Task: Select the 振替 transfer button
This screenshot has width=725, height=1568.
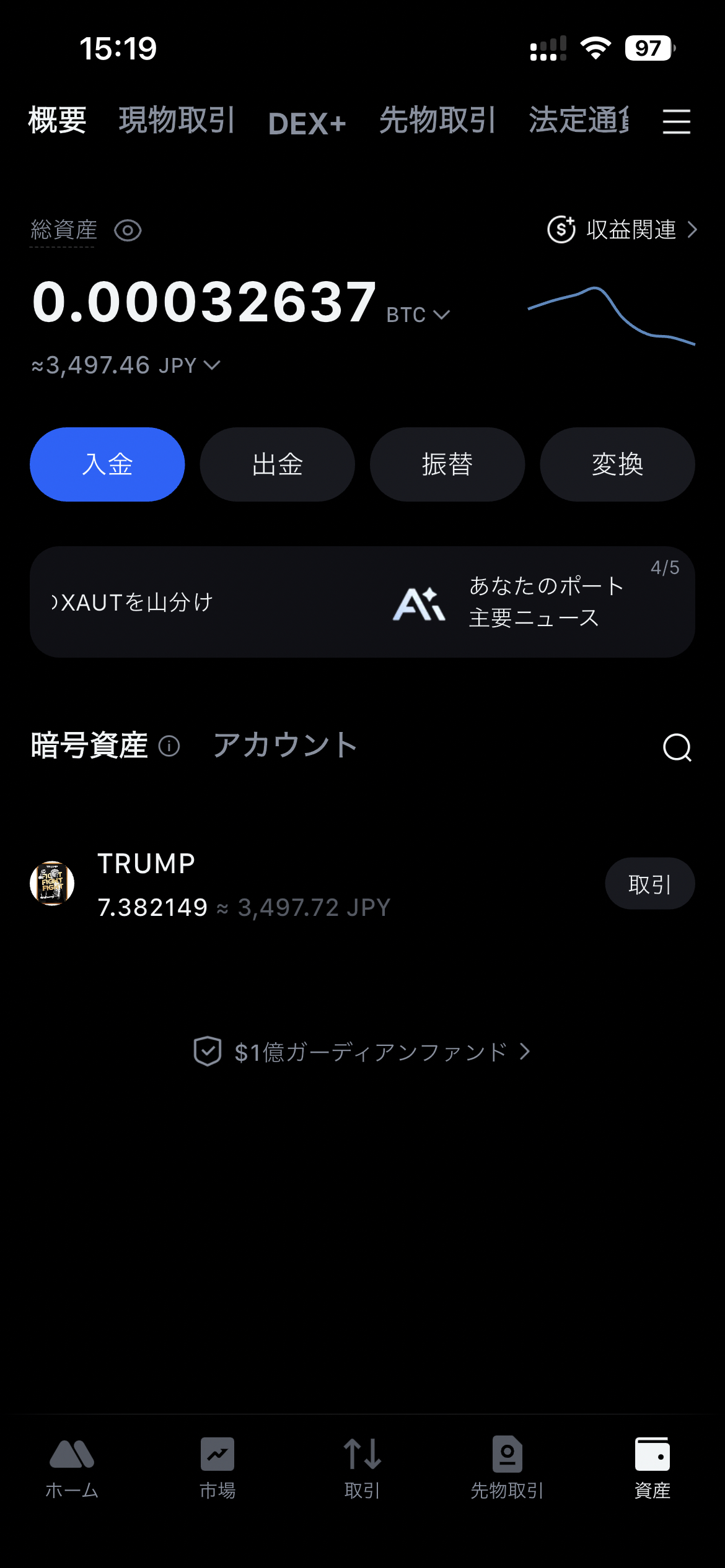Action: coord(447,464)
